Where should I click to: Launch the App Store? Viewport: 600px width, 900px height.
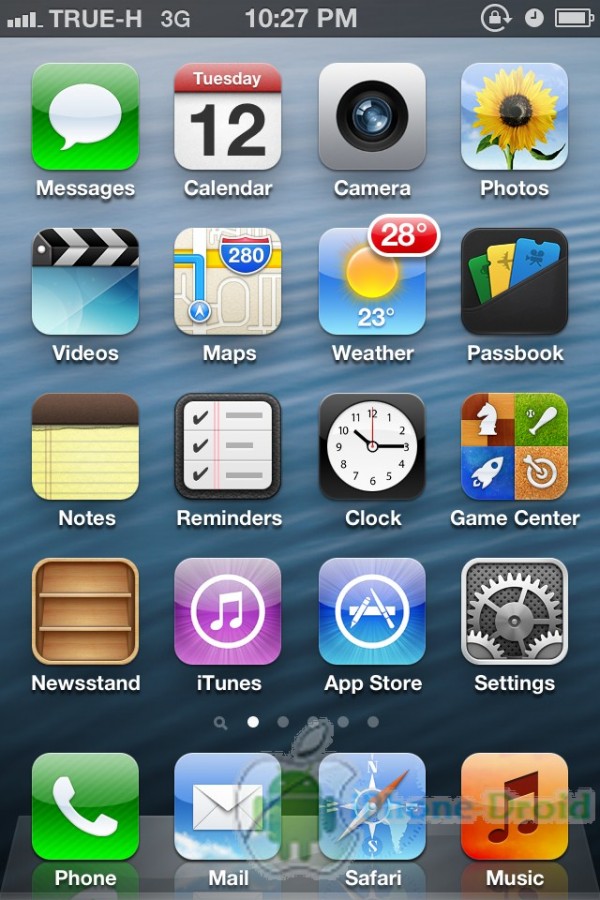point(372,612)
